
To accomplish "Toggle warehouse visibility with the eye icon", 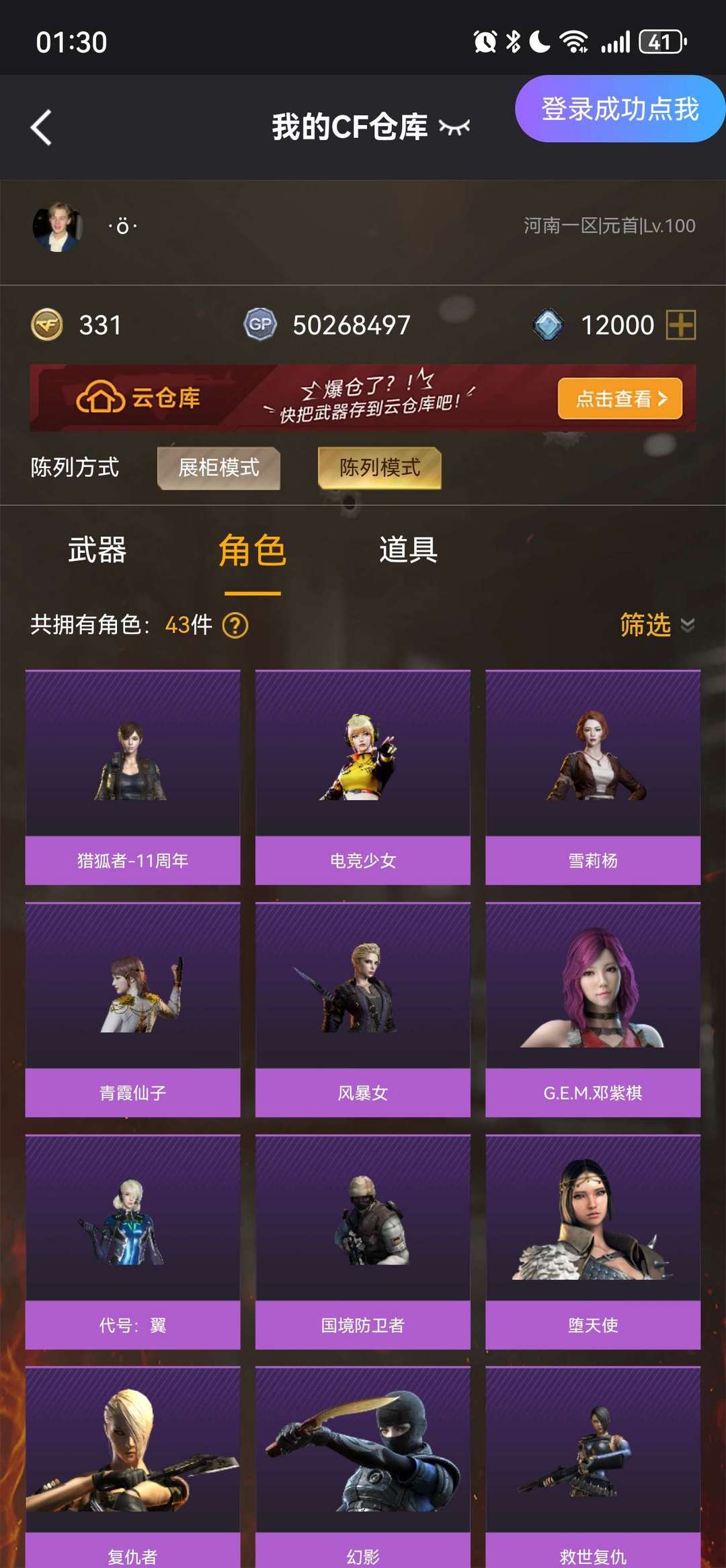I will coord(454,126).
